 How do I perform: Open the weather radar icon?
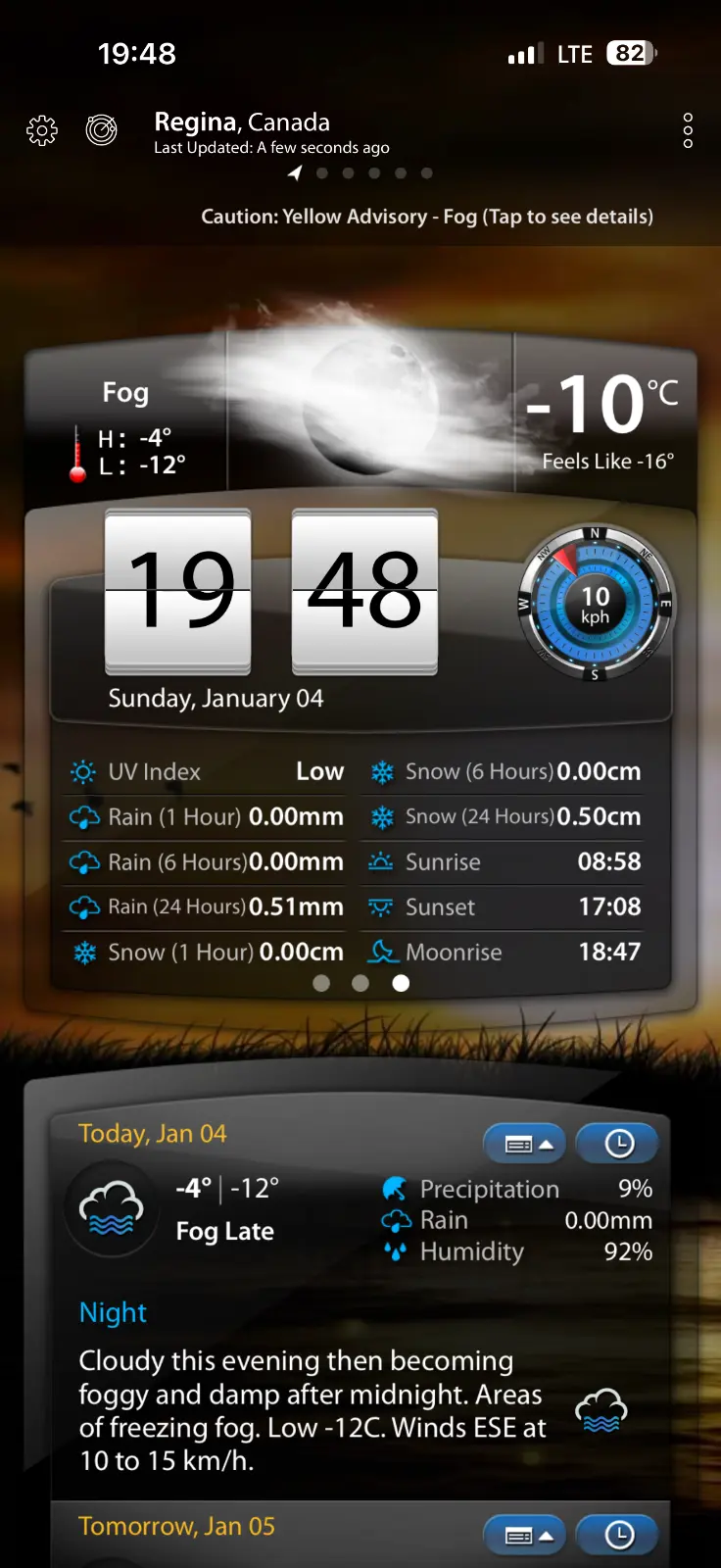102,129
